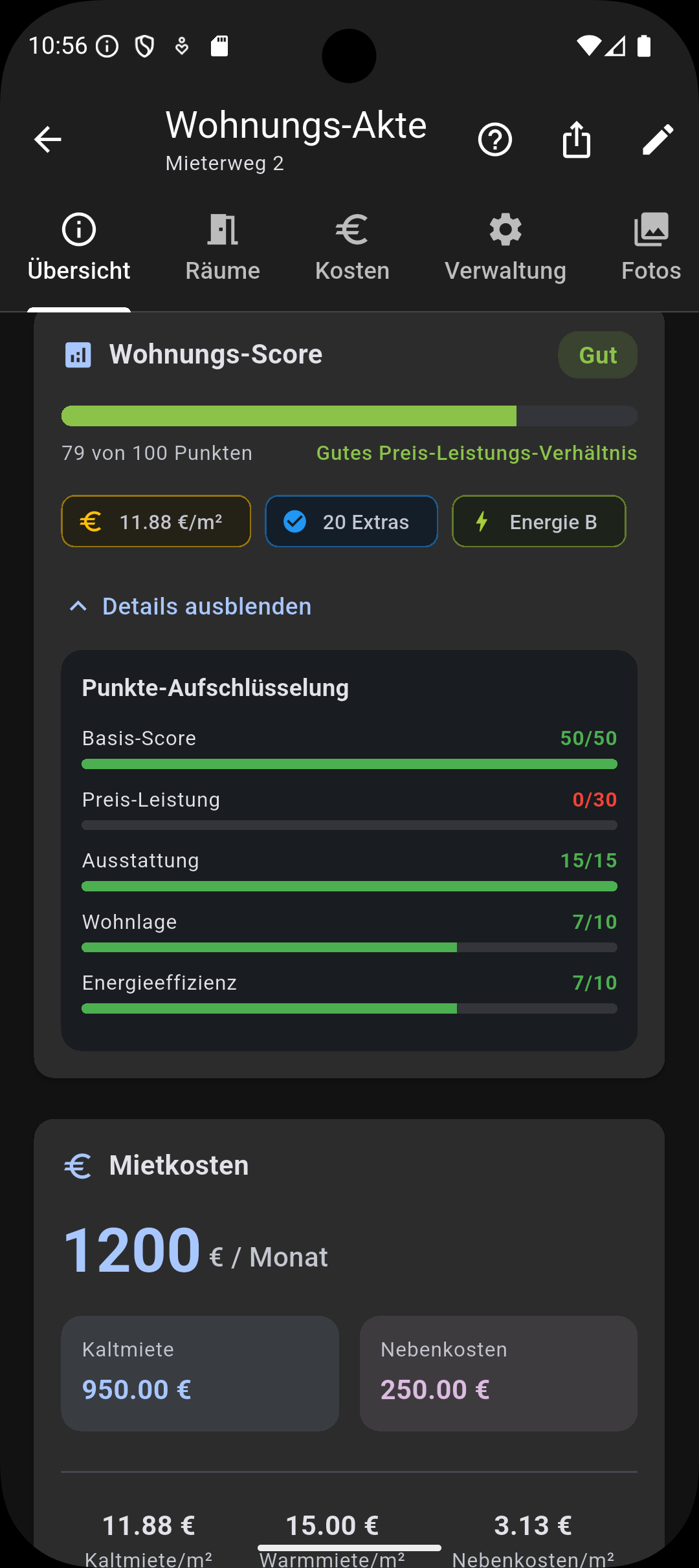Open the help icon in the top bar
The width and height of the screenshot is (699, 1568).
click(x=495, y=139)
